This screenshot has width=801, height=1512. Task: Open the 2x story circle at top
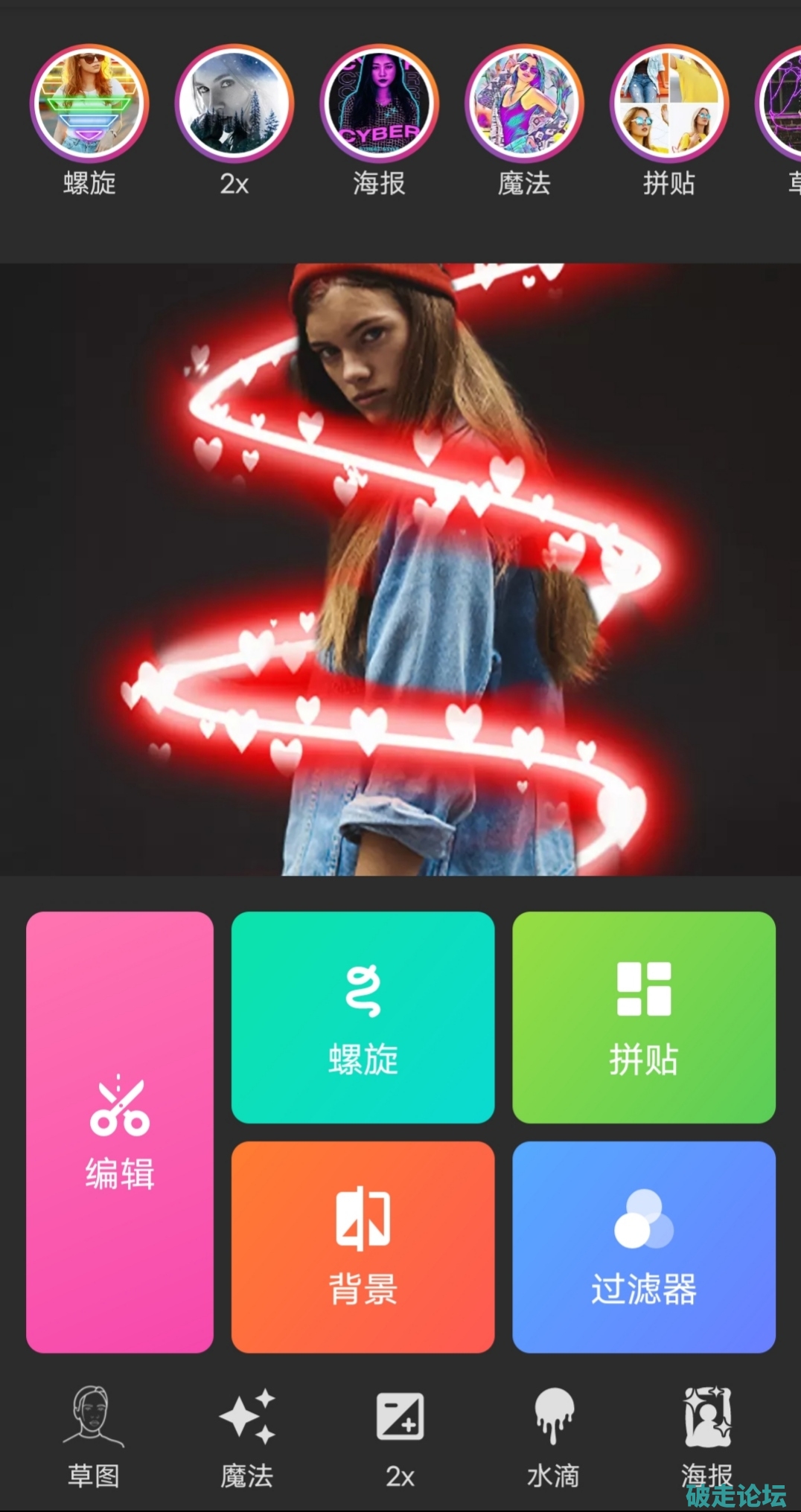click(234, 103)
